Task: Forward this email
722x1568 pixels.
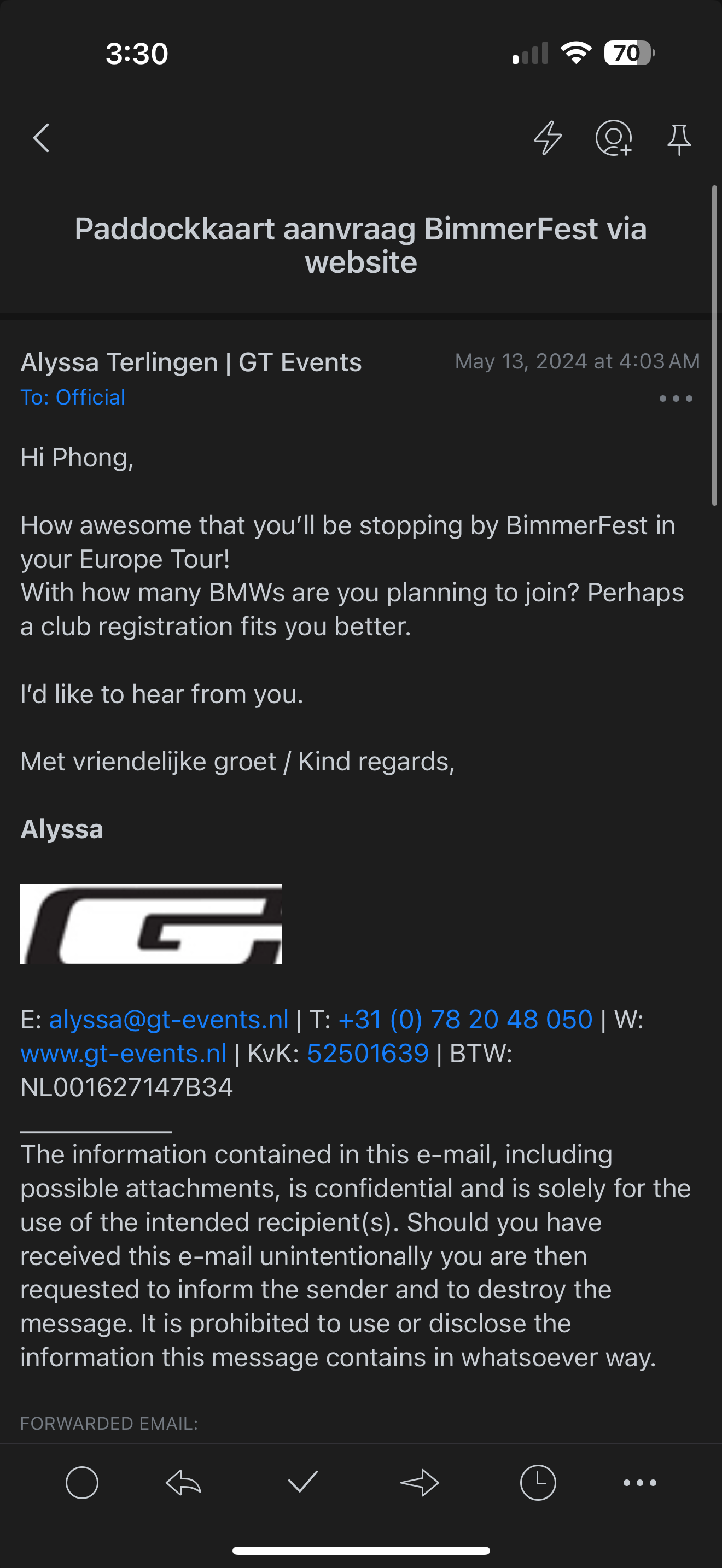Action: [420, 1483]
